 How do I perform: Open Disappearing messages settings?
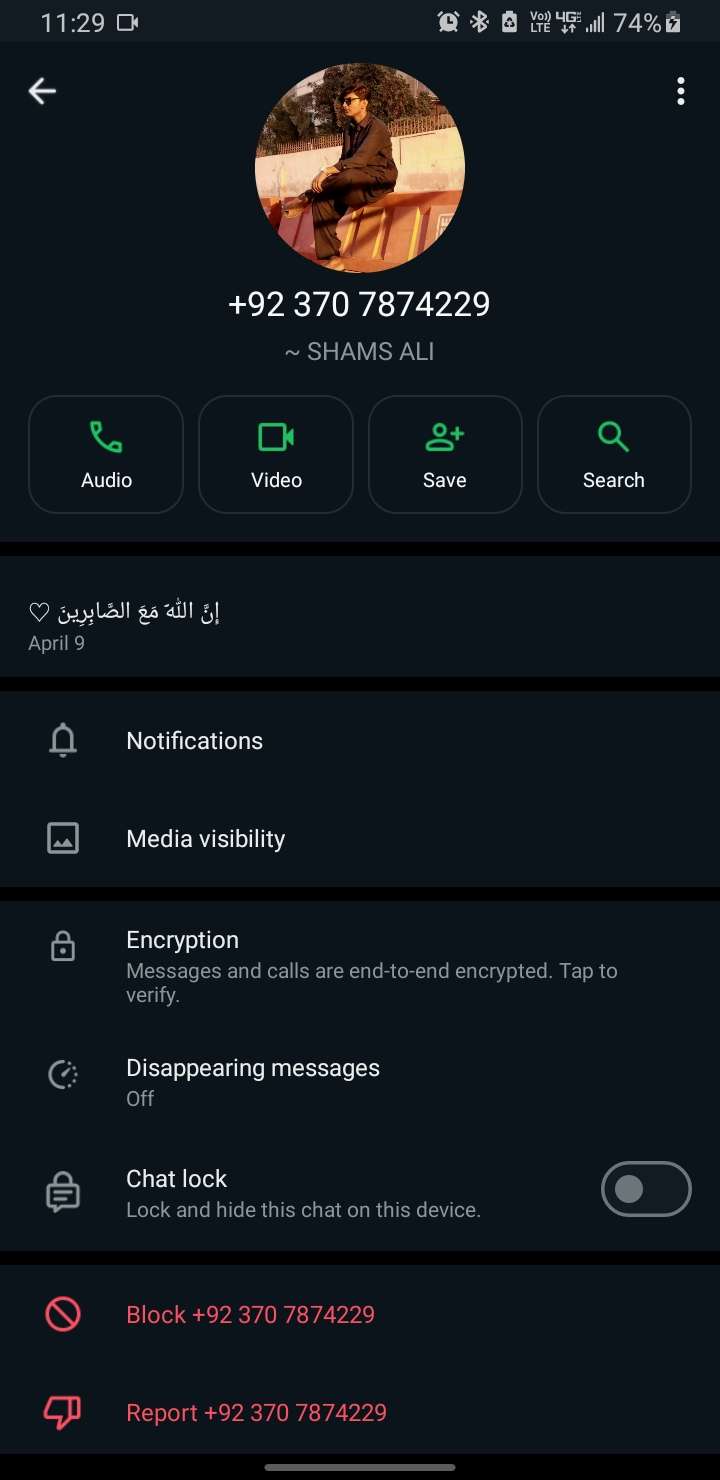click(x=252, y=1081)
